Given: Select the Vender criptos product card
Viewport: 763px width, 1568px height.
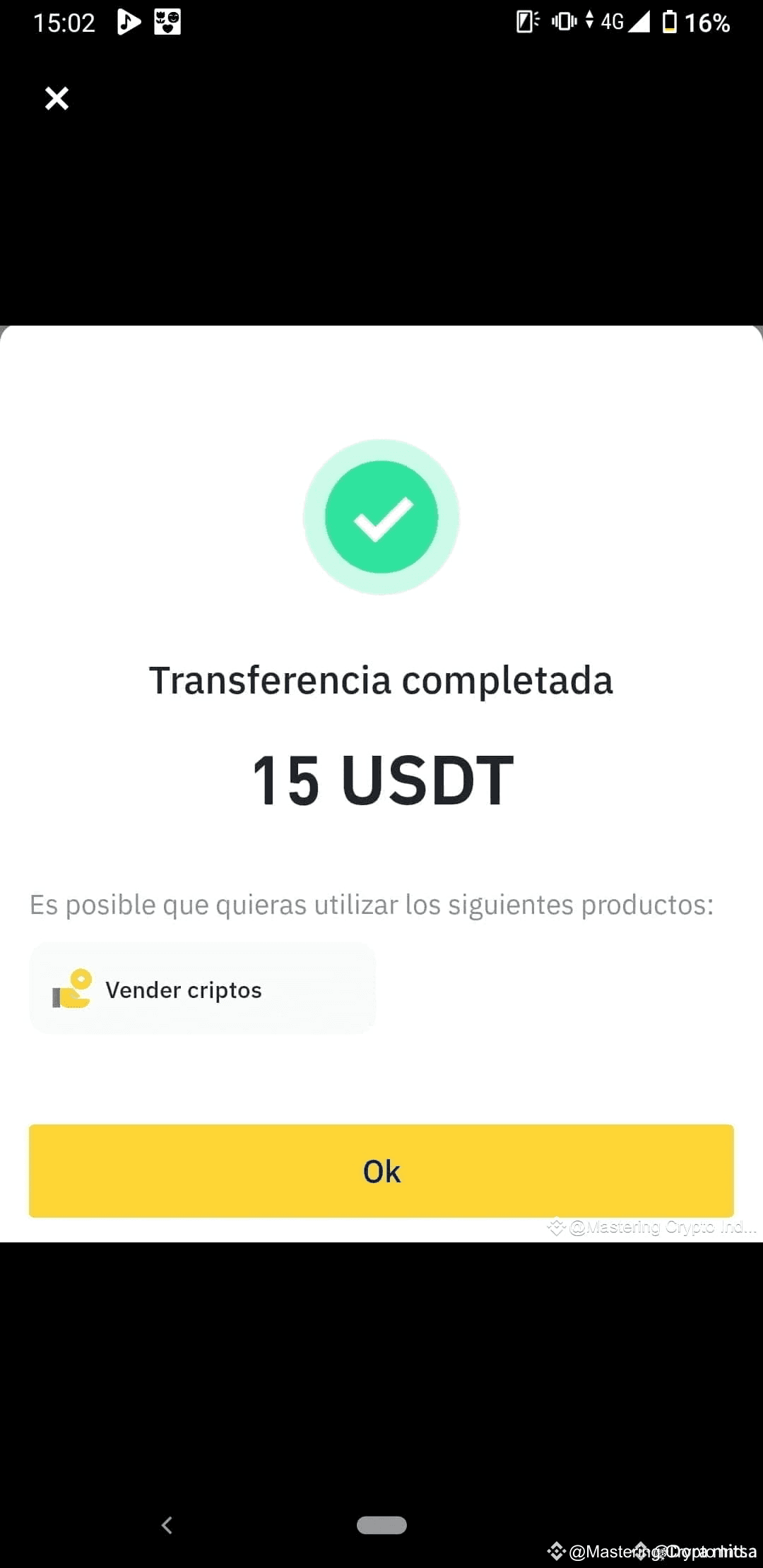Looking at the screenshot, I should pyautogui.click(x=203, y=989).
